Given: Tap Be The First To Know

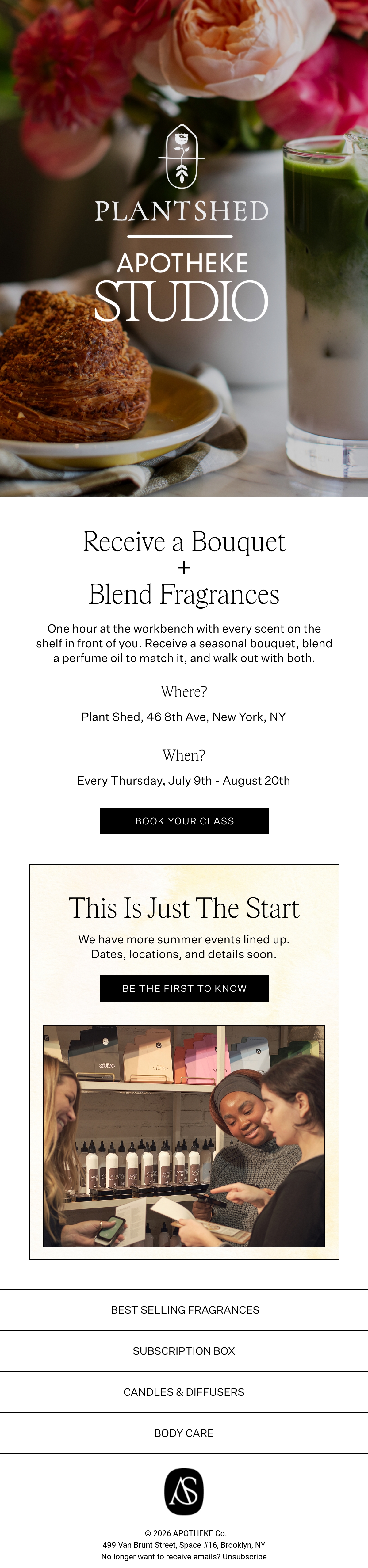Looking at the screenshot, I should [184, 988].
